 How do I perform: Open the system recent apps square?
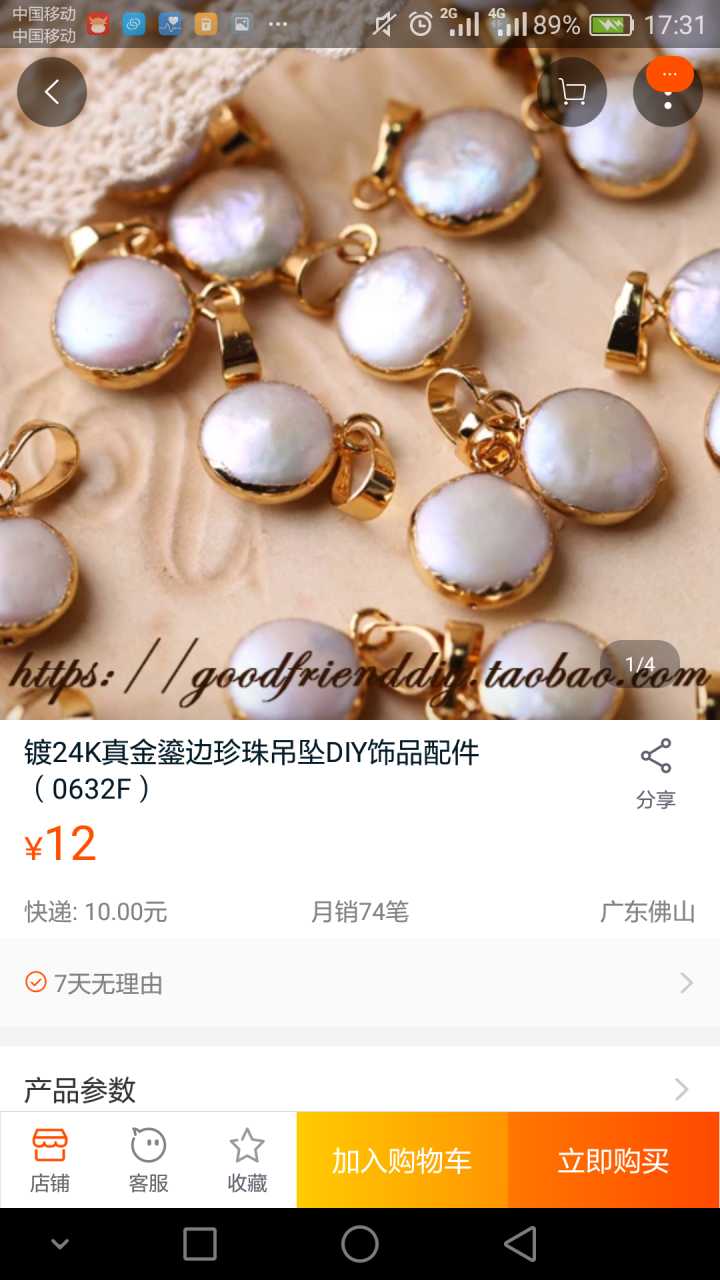click(200, 1244)
